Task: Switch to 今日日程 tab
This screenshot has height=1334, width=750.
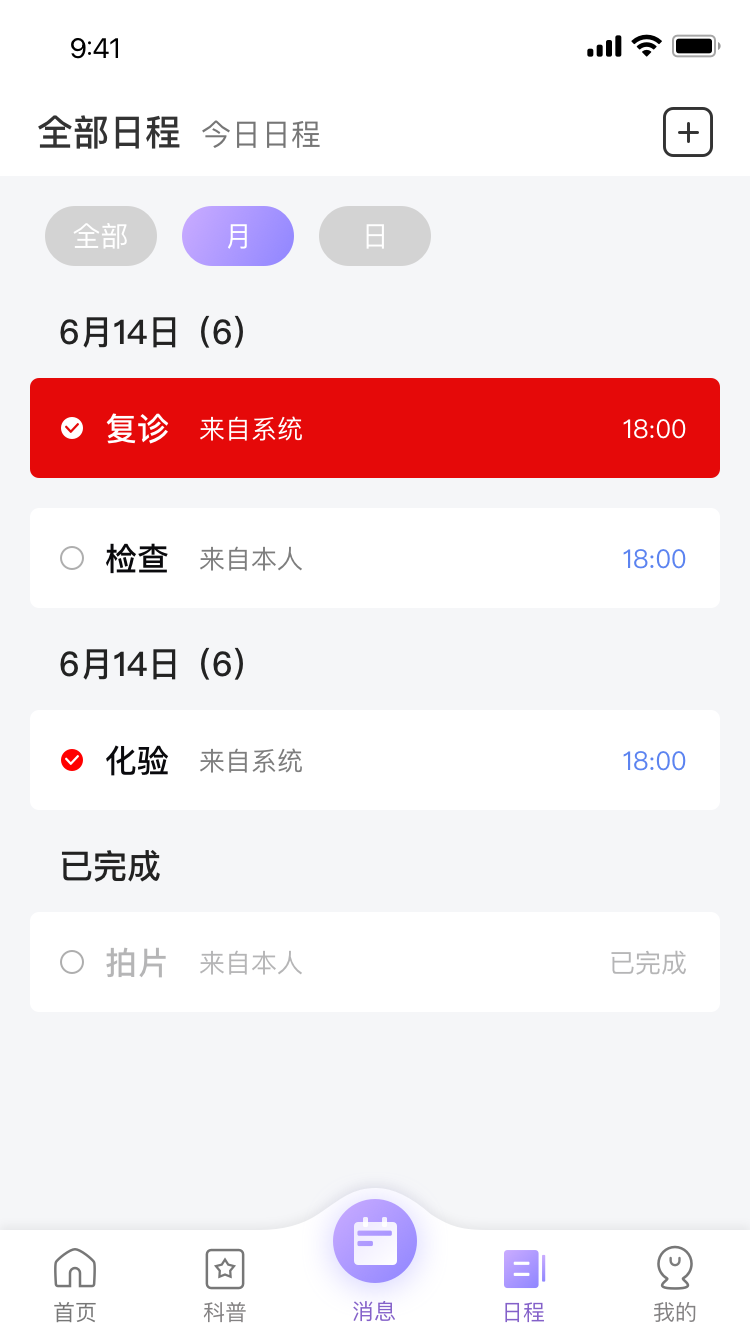Action: 261,135
